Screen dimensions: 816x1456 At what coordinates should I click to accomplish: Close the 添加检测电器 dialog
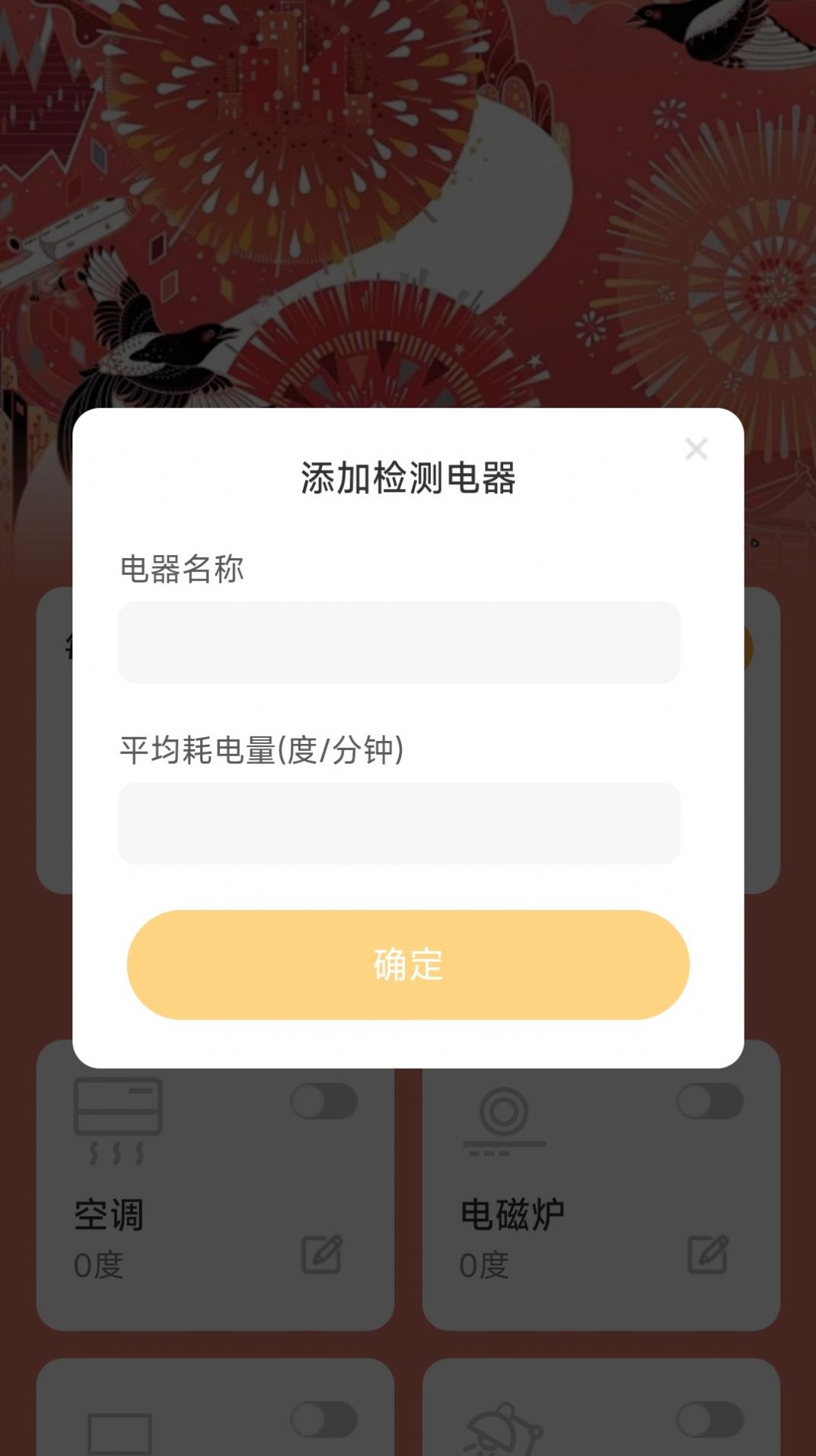coord(696,449)
